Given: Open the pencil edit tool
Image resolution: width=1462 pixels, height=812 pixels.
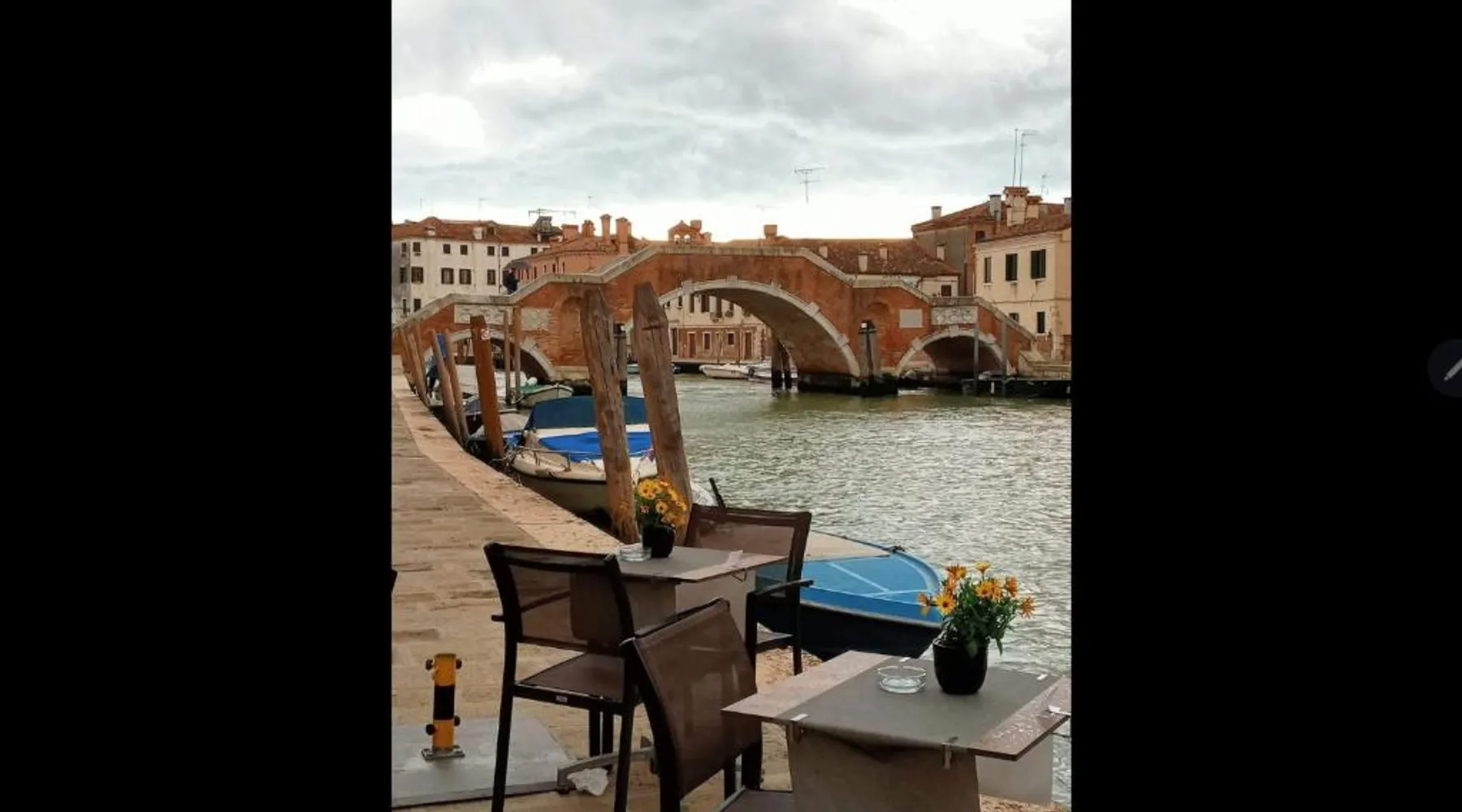Looking at the screenshot, I should pyautogui.click(x=1451, y=369).
